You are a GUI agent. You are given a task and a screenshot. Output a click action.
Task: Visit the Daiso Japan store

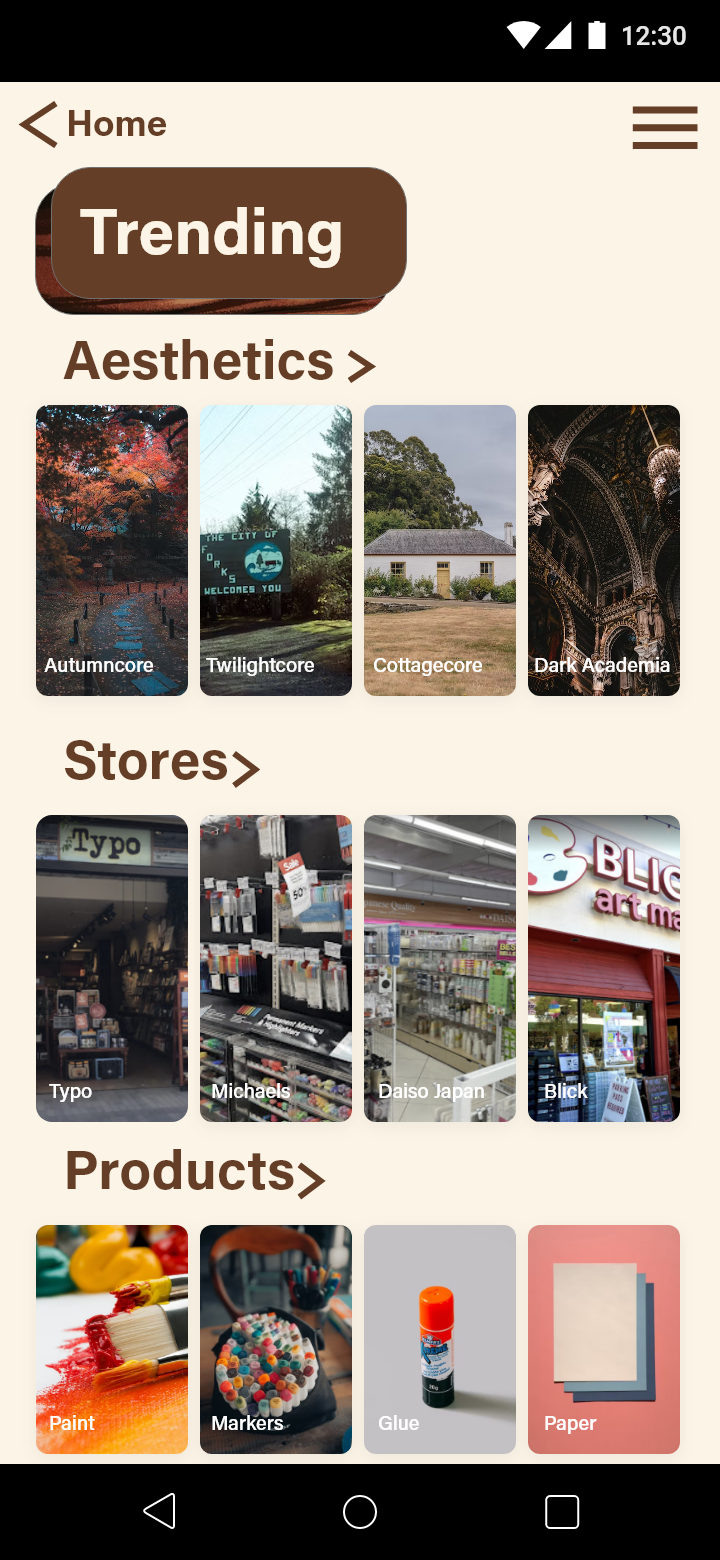coord(440,968)
